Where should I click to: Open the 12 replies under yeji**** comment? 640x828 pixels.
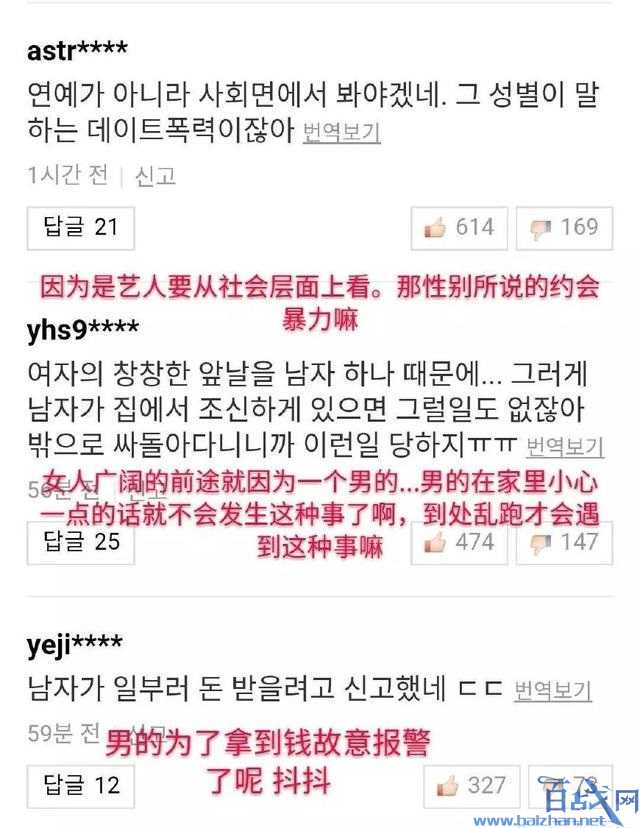coord(80,785)
